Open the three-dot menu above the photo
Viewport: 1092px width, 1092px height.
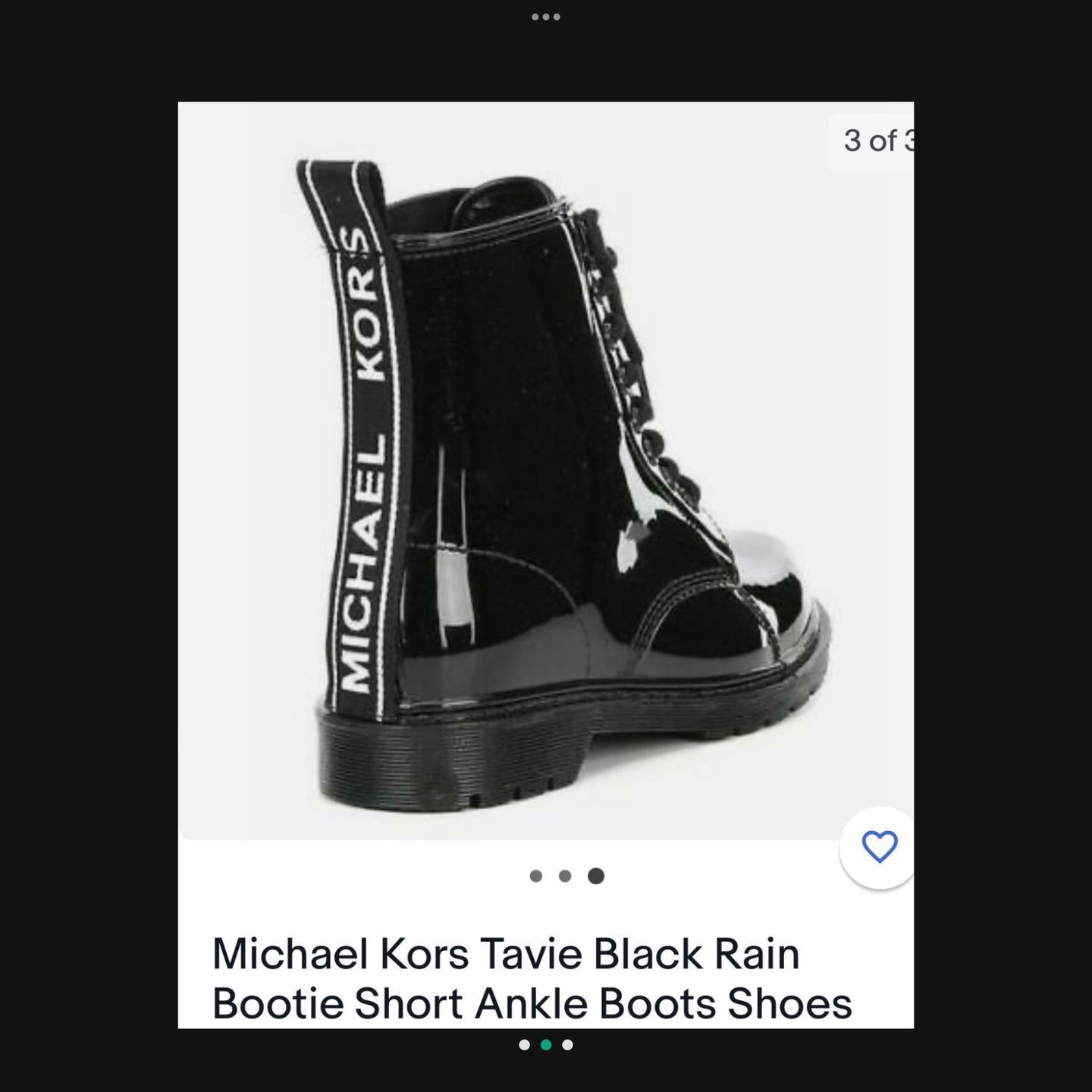(546, 17)
